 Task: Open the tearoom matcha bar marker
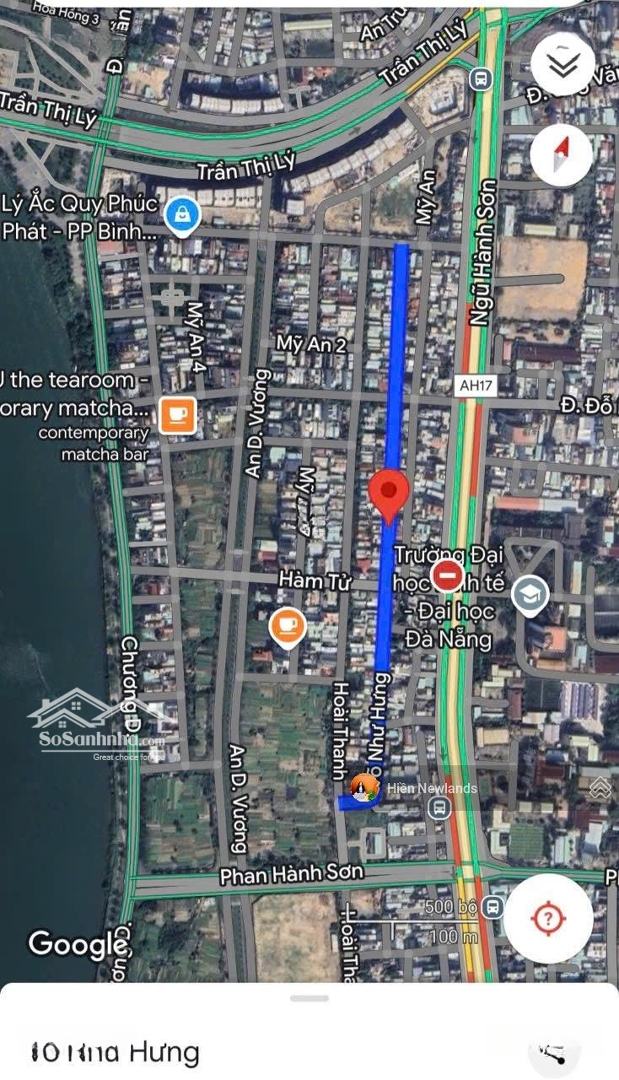tap(177, 415)
